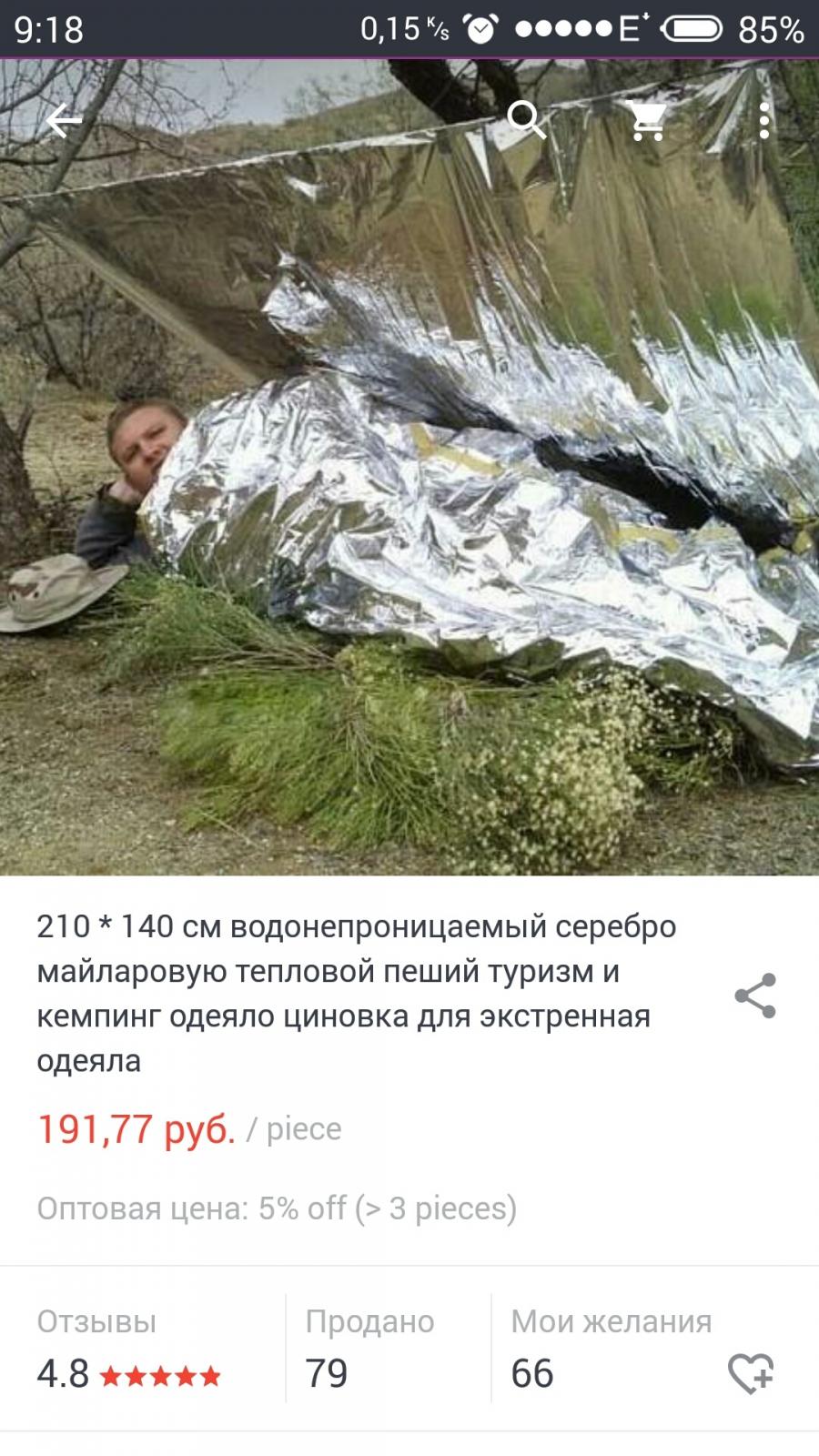819x1456 pixels.
Task: Open the shopping cart
Action: (x=647, y=119)
